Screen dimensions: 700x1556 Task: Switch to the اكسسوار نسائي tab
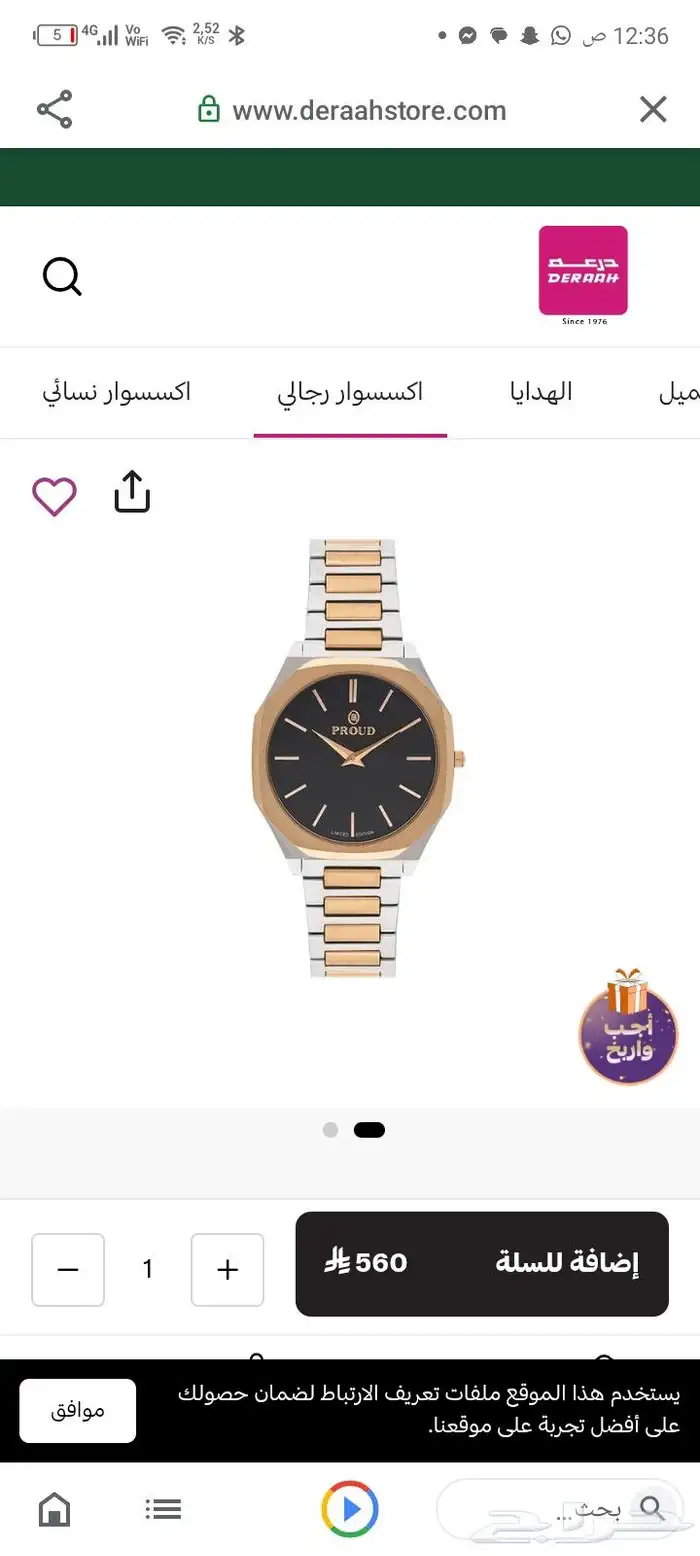(x=116, y=392)
